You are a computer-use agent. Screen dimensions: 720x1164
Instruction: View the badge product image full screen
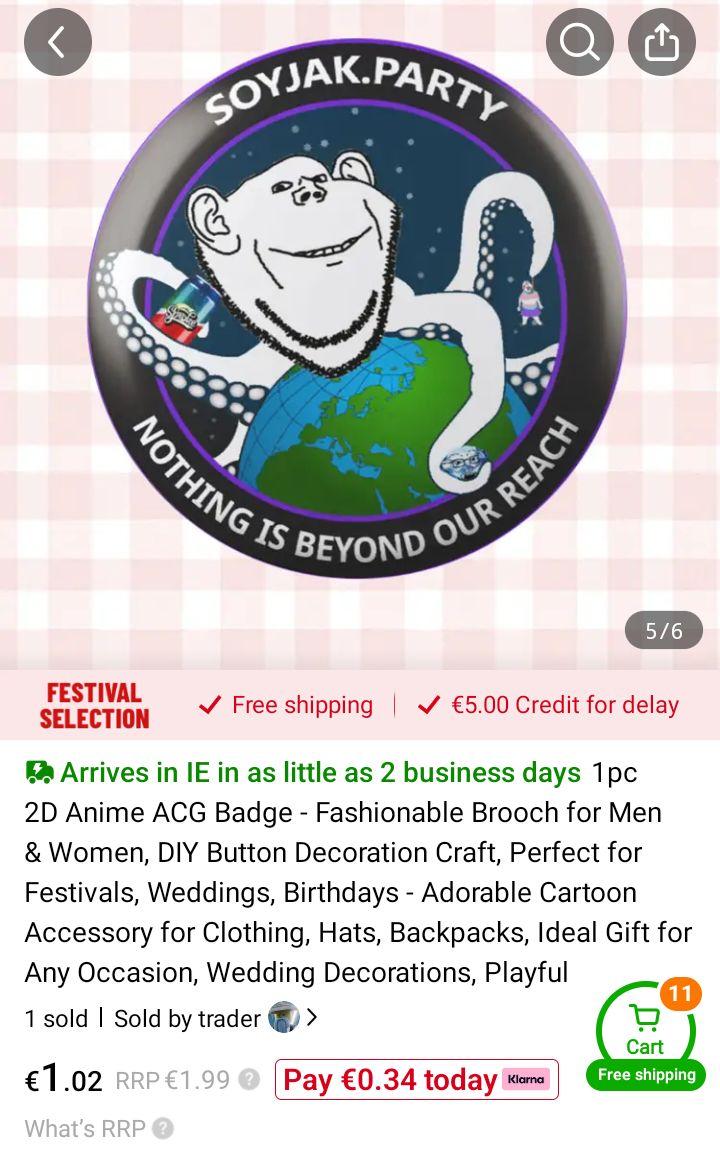(x=358, y=310)
